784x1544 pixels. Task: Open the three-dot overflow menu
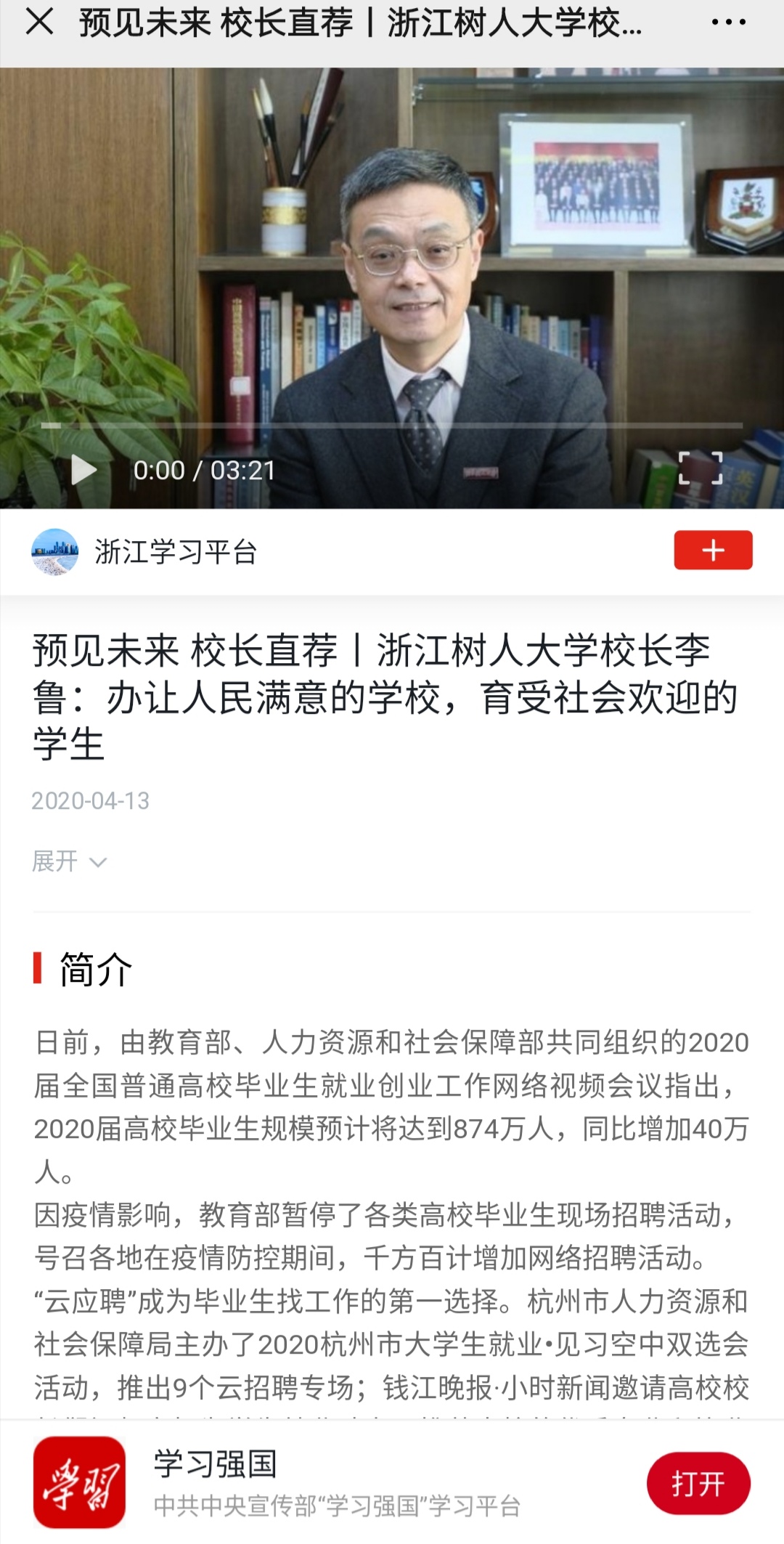coord(728,22)
